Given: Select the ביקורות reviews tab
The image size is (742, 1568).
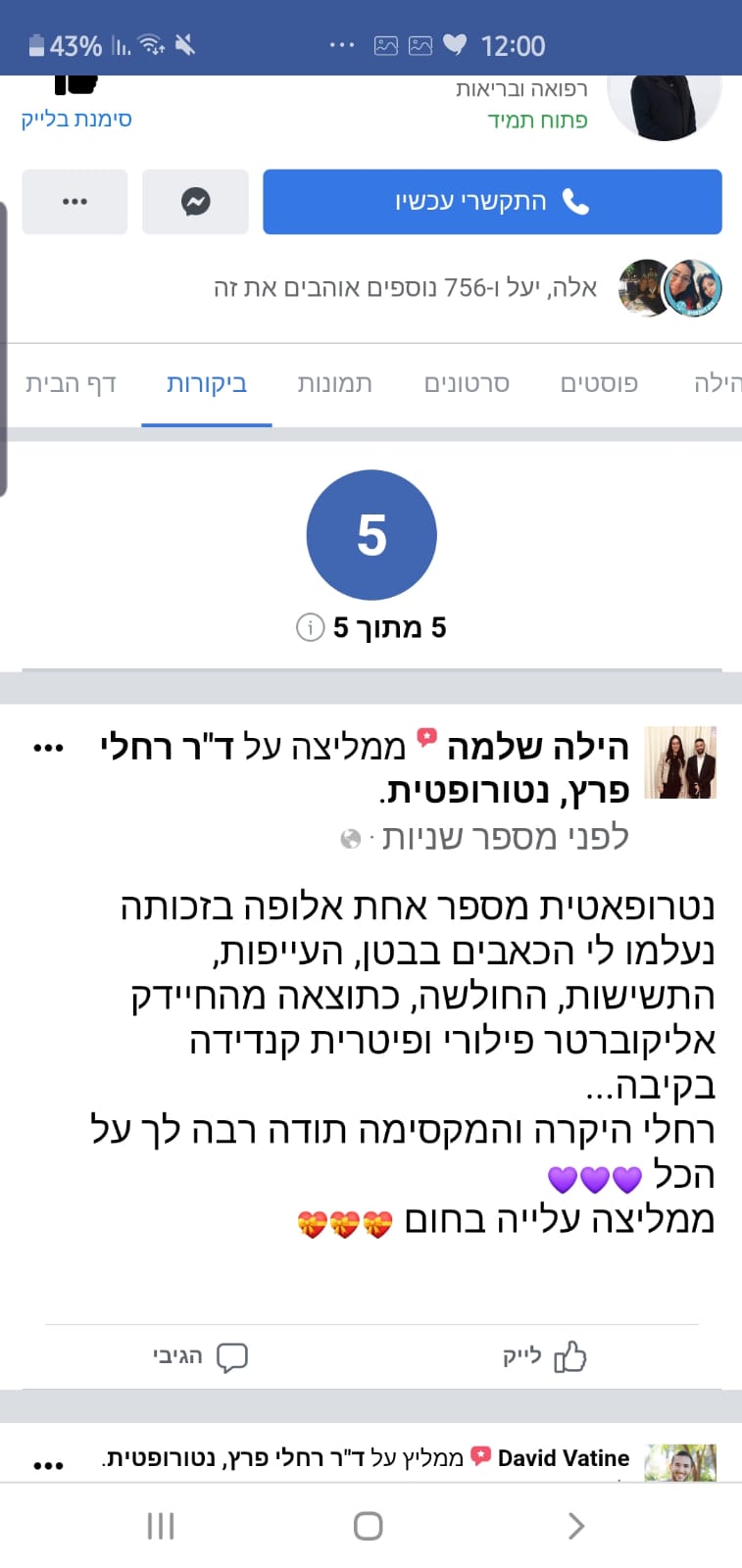Looking at the screenshot, I should [x=207, y=383].
